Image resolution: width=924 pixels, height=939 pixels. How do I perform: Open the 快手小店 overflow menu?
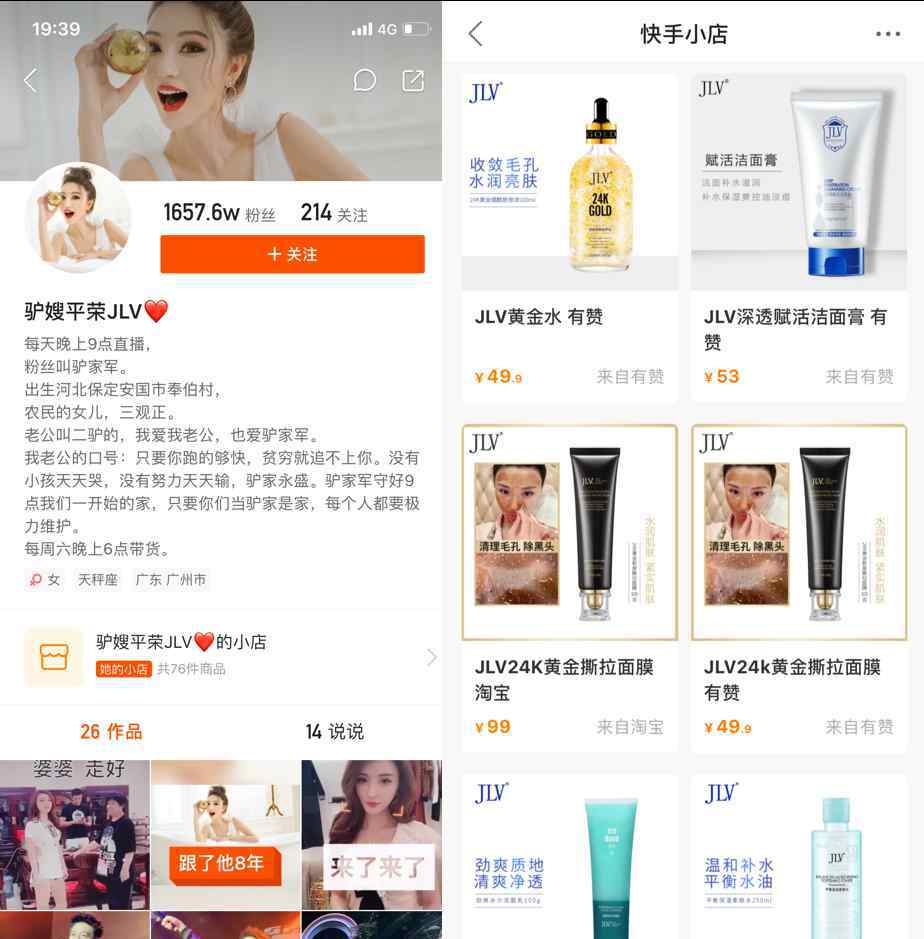(x=887, y=34)
